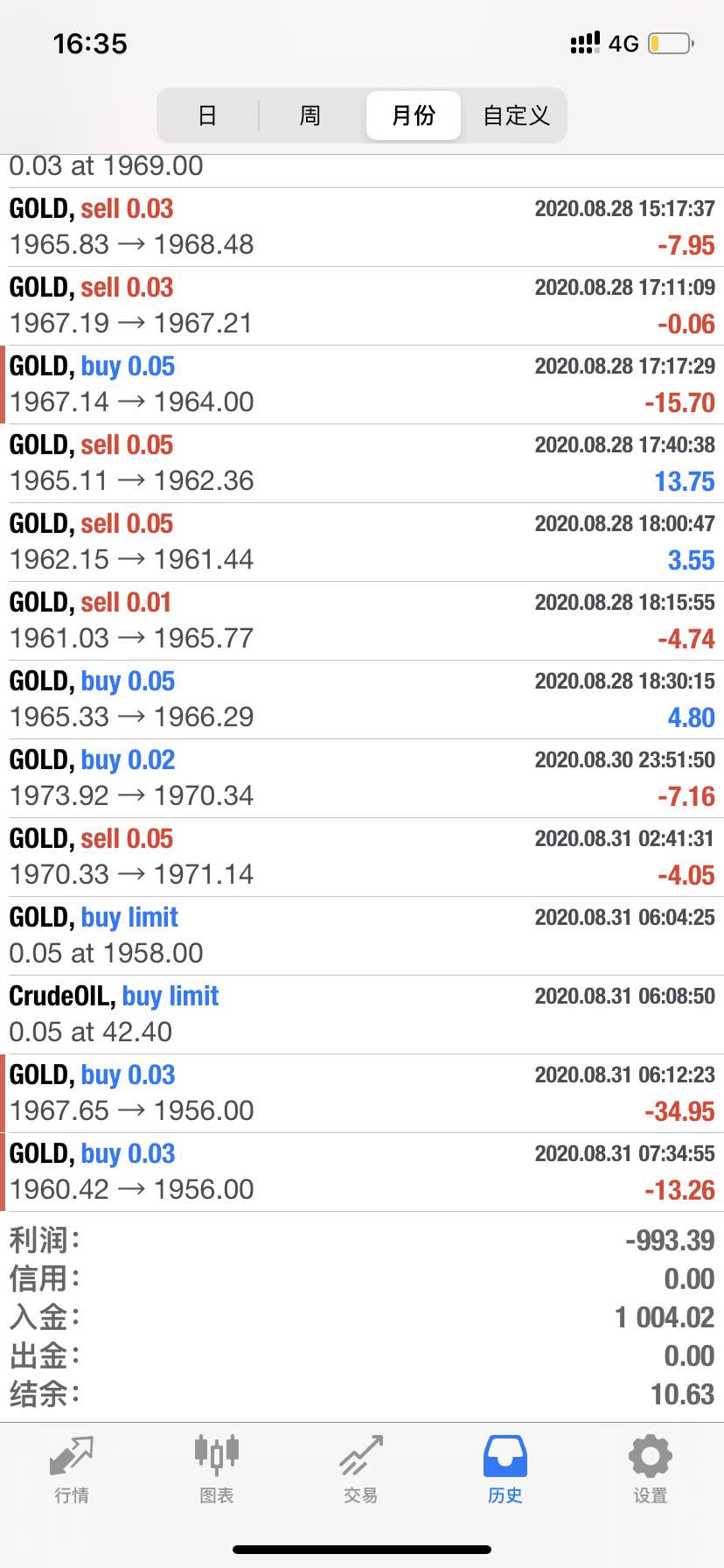Viewport: 724px width, 1568px height.
Task: Open GOLD buy 0.03 trade losing 34.95
Action: pos(362,1094)
